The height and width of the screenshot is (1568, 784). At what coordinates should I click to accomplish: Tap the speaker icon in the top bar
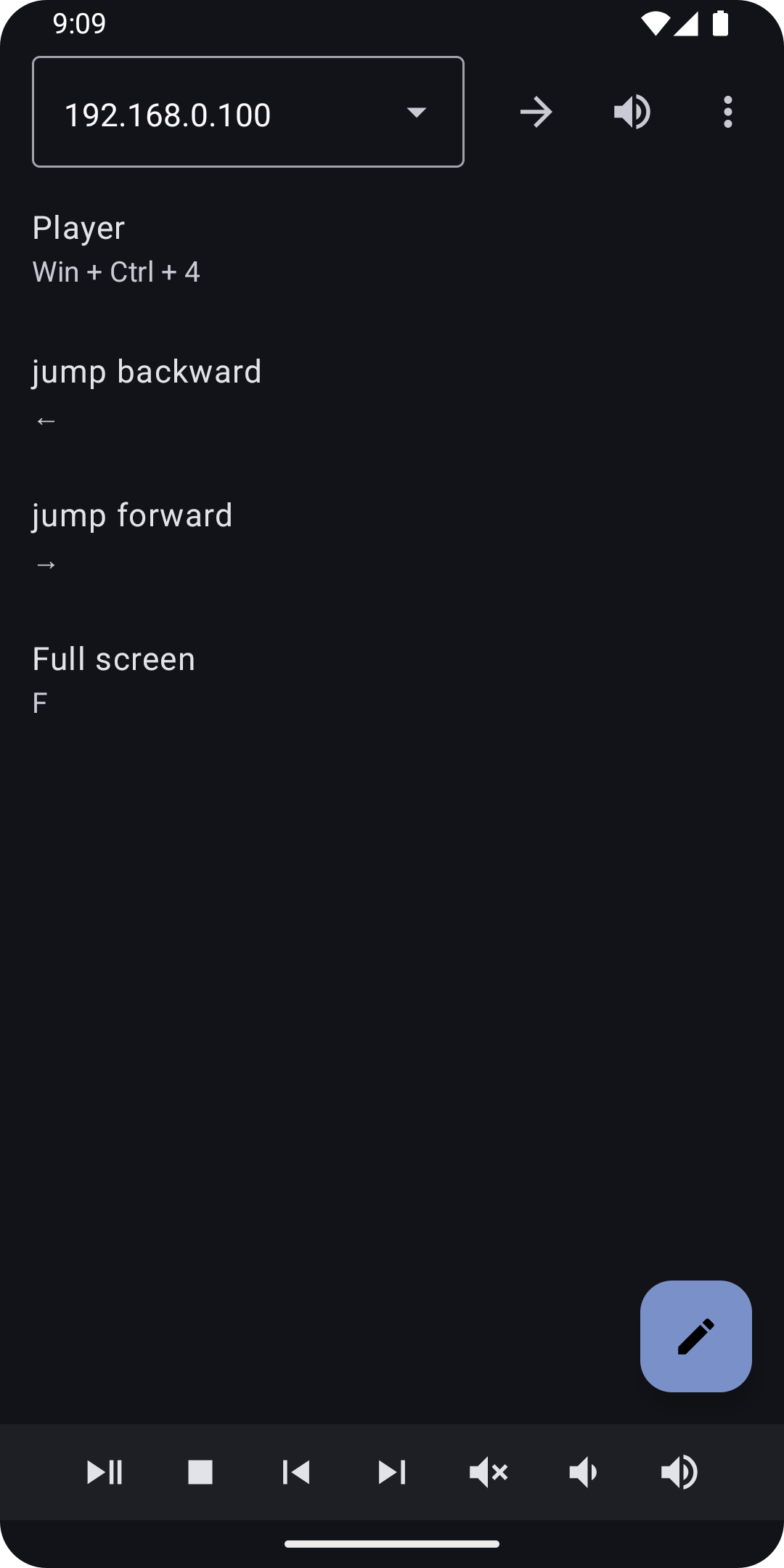[x=632, y=113]
